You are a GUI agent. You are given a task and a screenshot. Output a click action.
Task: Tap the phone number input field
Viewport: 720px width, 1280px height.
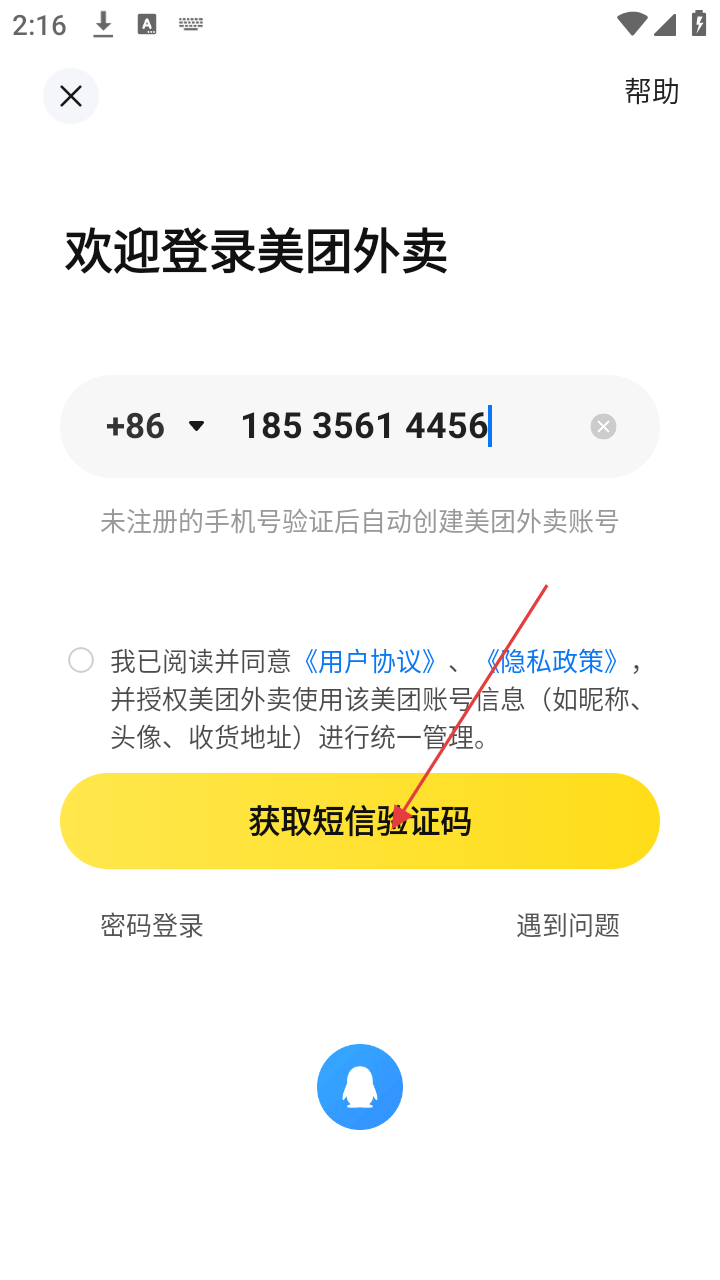tap(400, 426)
